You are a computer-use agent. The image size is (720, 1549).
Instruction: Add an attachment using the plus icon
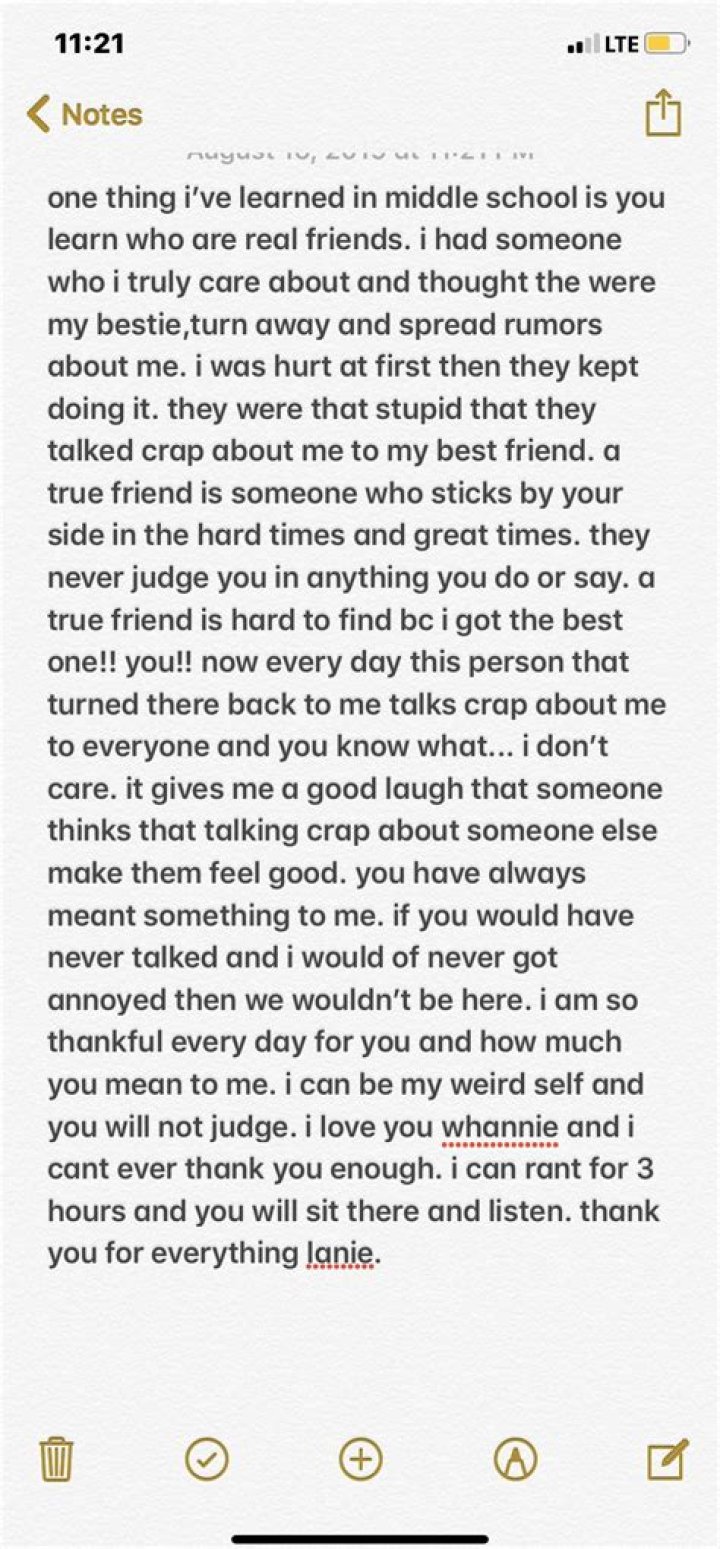pyautogui.click(x=360, y=1460)
